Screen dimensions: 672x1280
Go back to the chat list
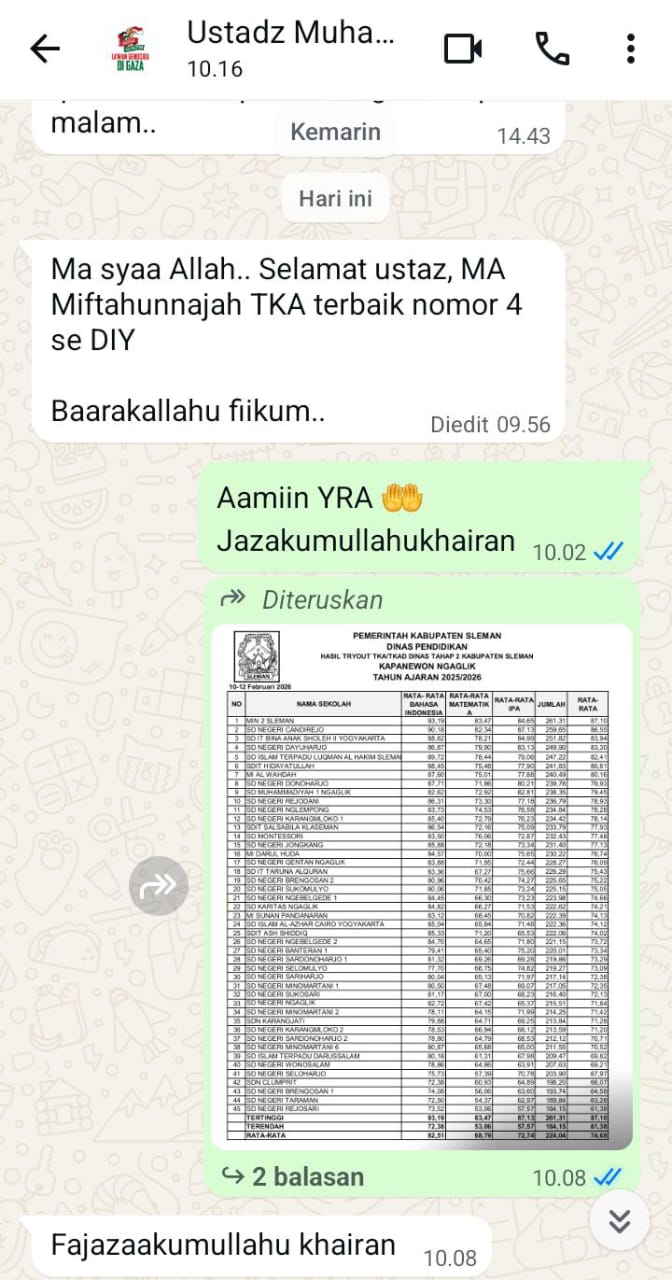[x=45, y=48]
